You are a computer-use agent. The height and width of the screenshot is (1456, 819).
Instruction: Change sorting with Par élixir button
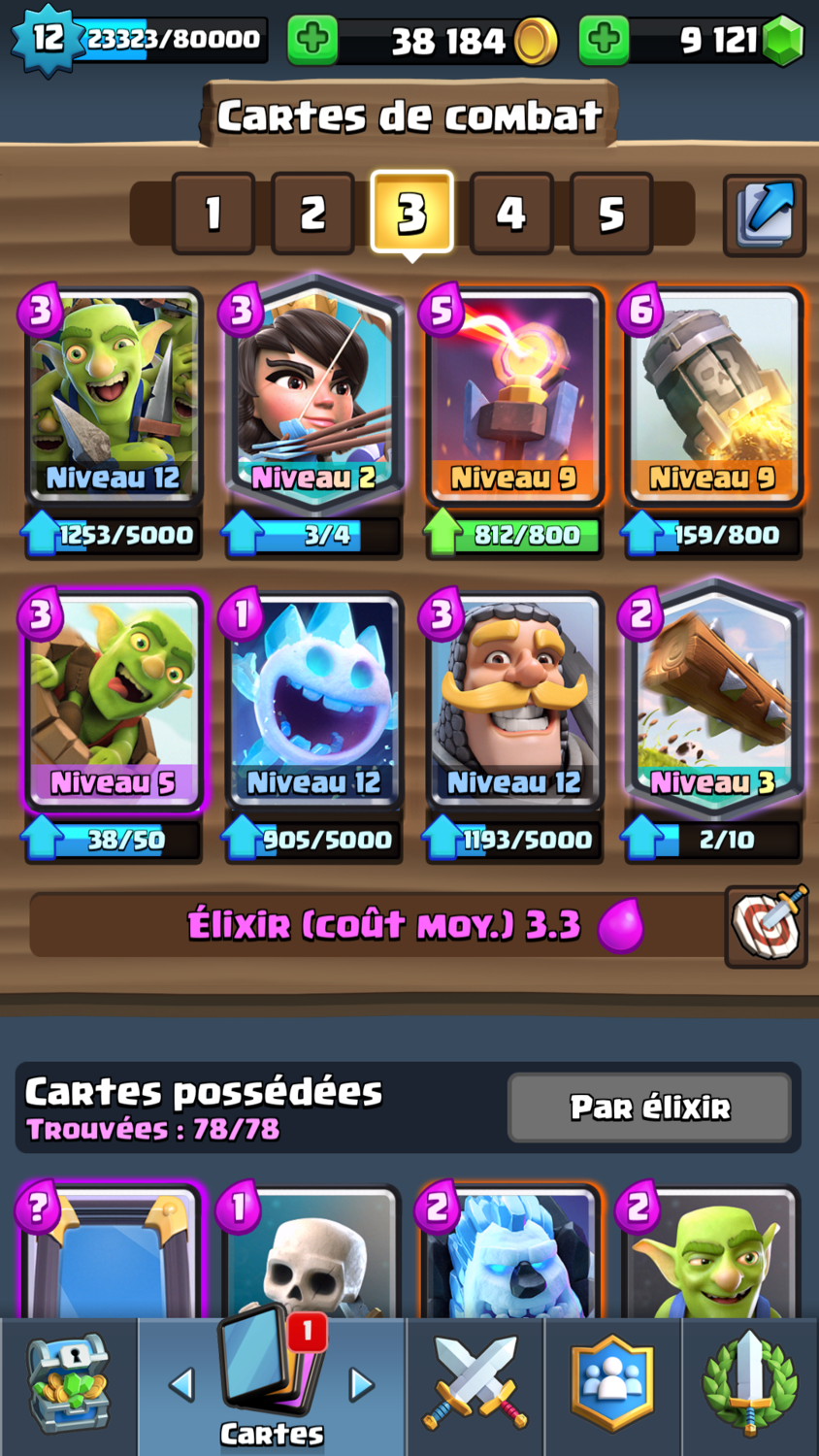(x=650, y=1108)
